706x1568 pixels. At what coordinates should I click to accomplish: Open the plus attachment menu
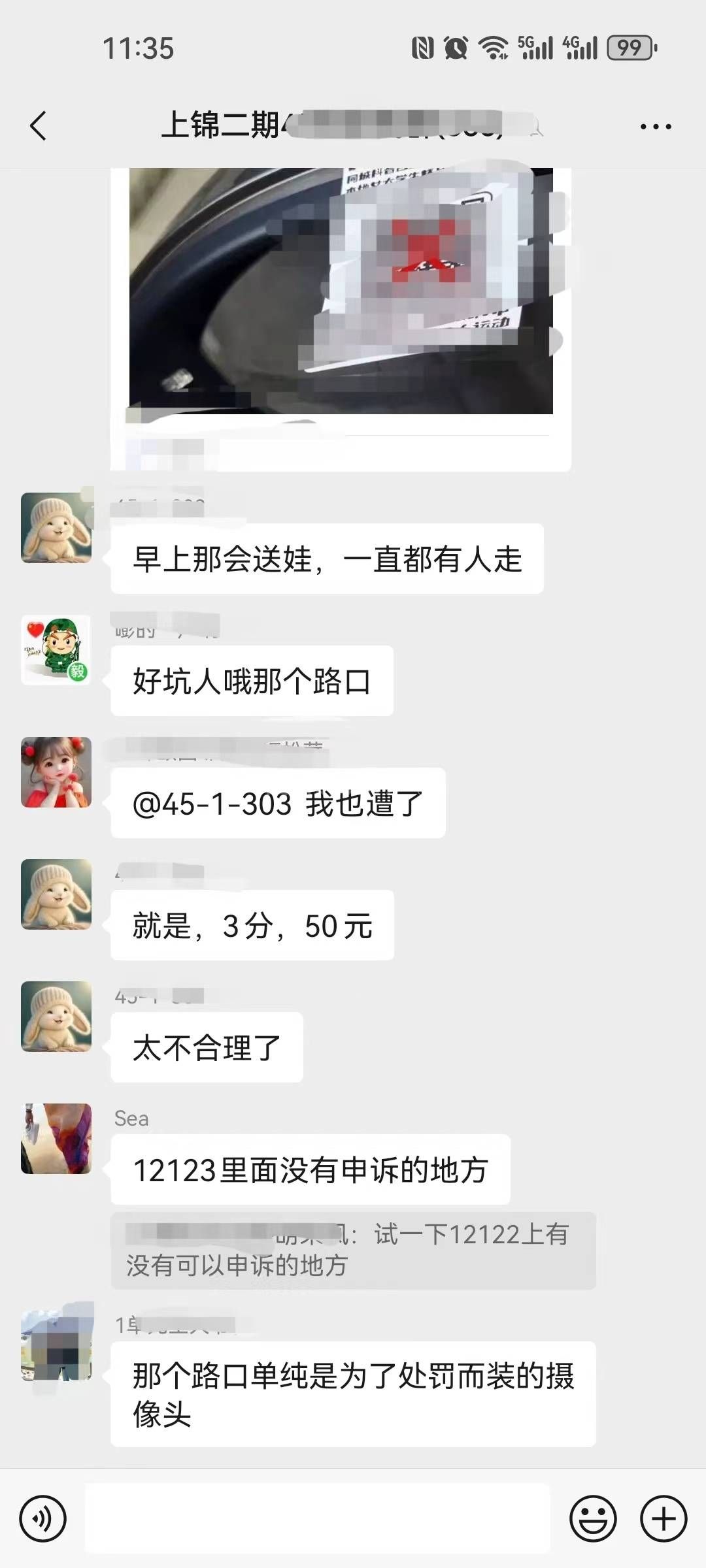(x=663, y=1519)
